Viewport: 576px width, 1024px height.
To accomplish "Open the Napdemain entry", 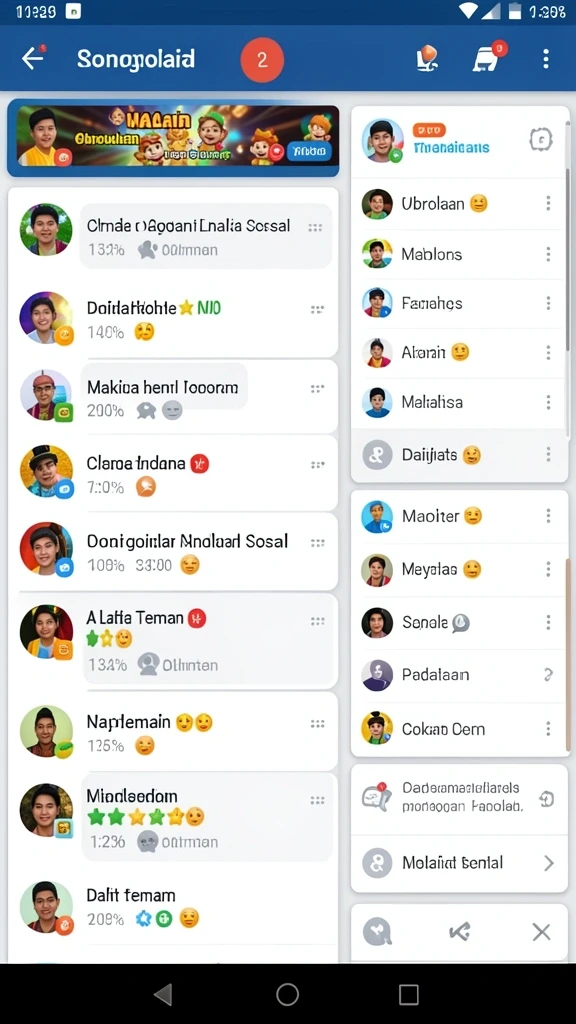I will click(x=173, y=732).
